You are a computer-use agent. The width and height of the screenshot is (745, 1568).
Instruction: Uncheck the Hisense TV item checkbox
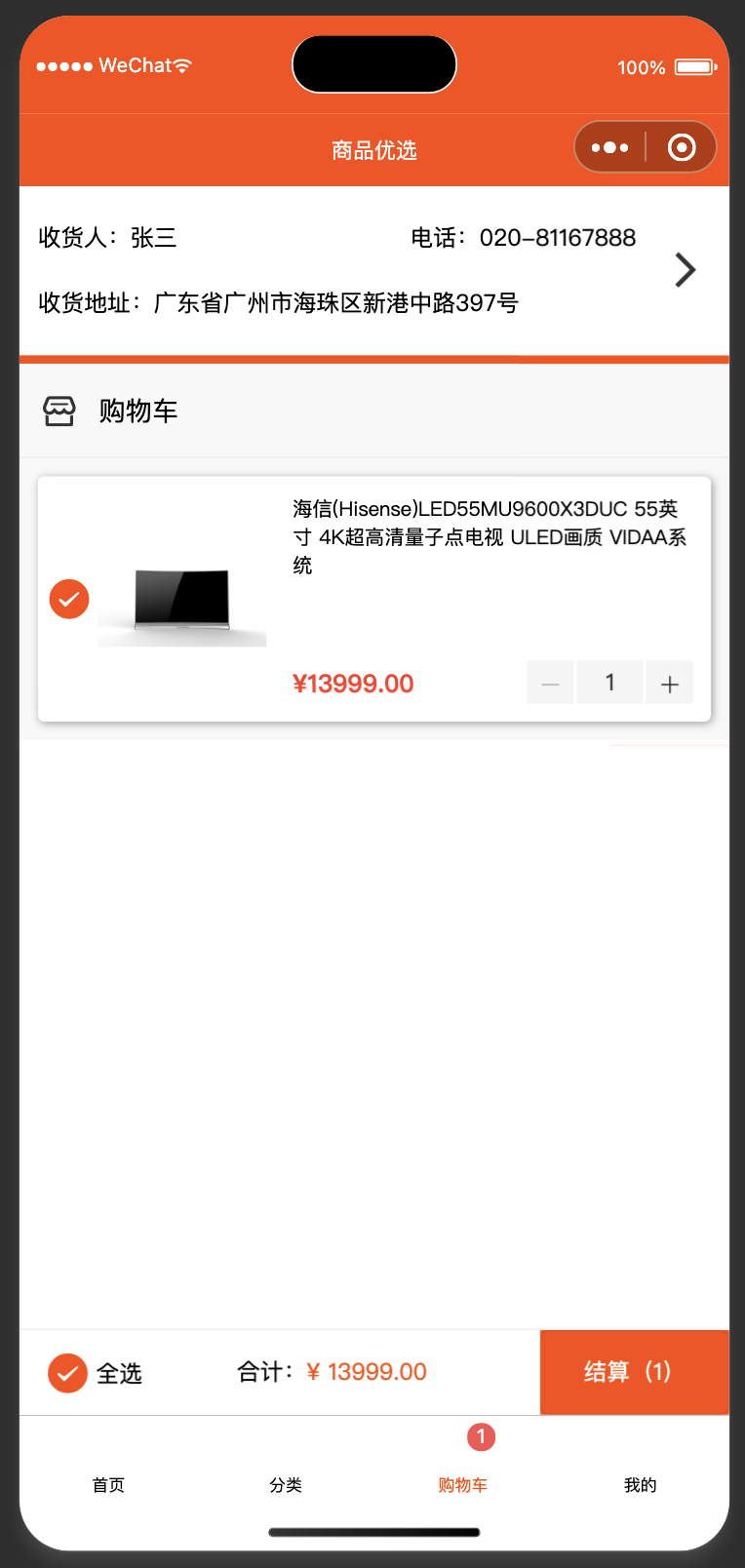(x=68, y=599)
